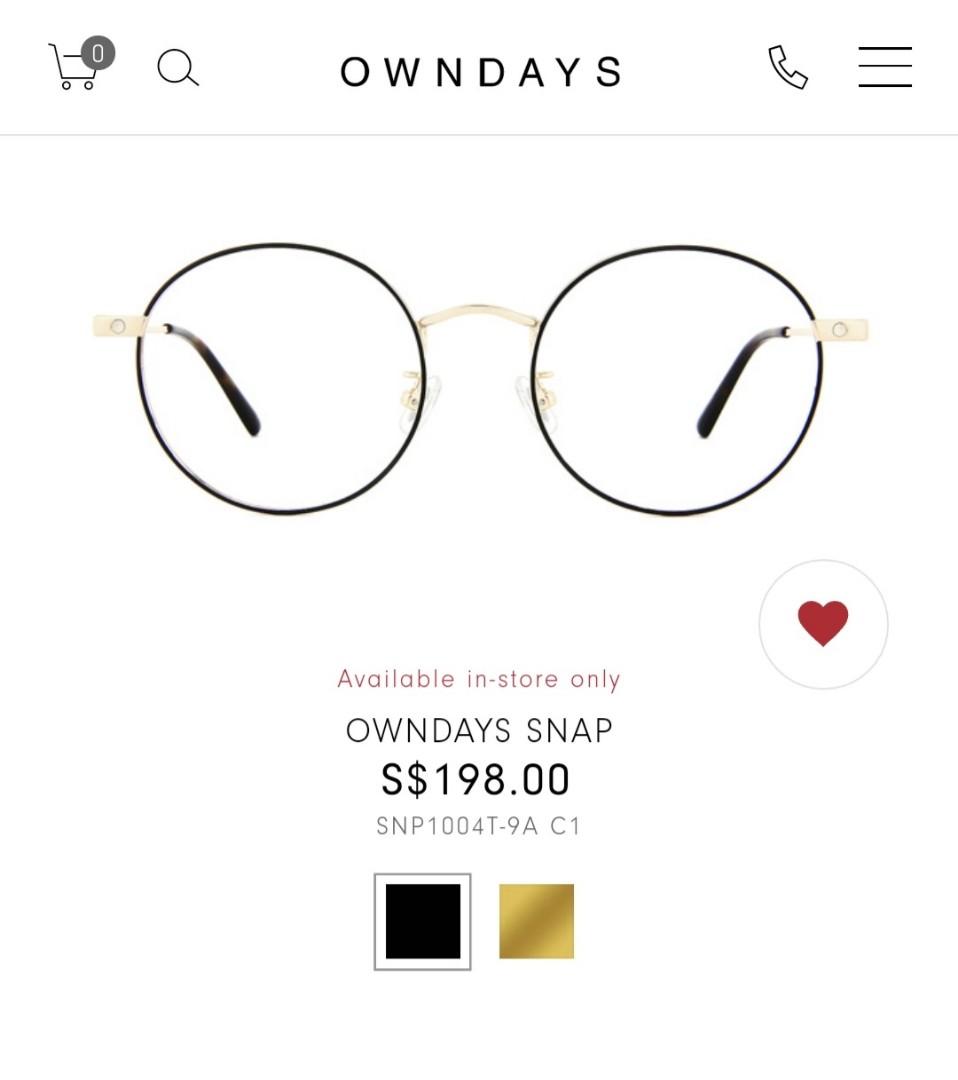Click the heart inside the favorite circle
The image size is (958, 1080).
coord(823,624)
